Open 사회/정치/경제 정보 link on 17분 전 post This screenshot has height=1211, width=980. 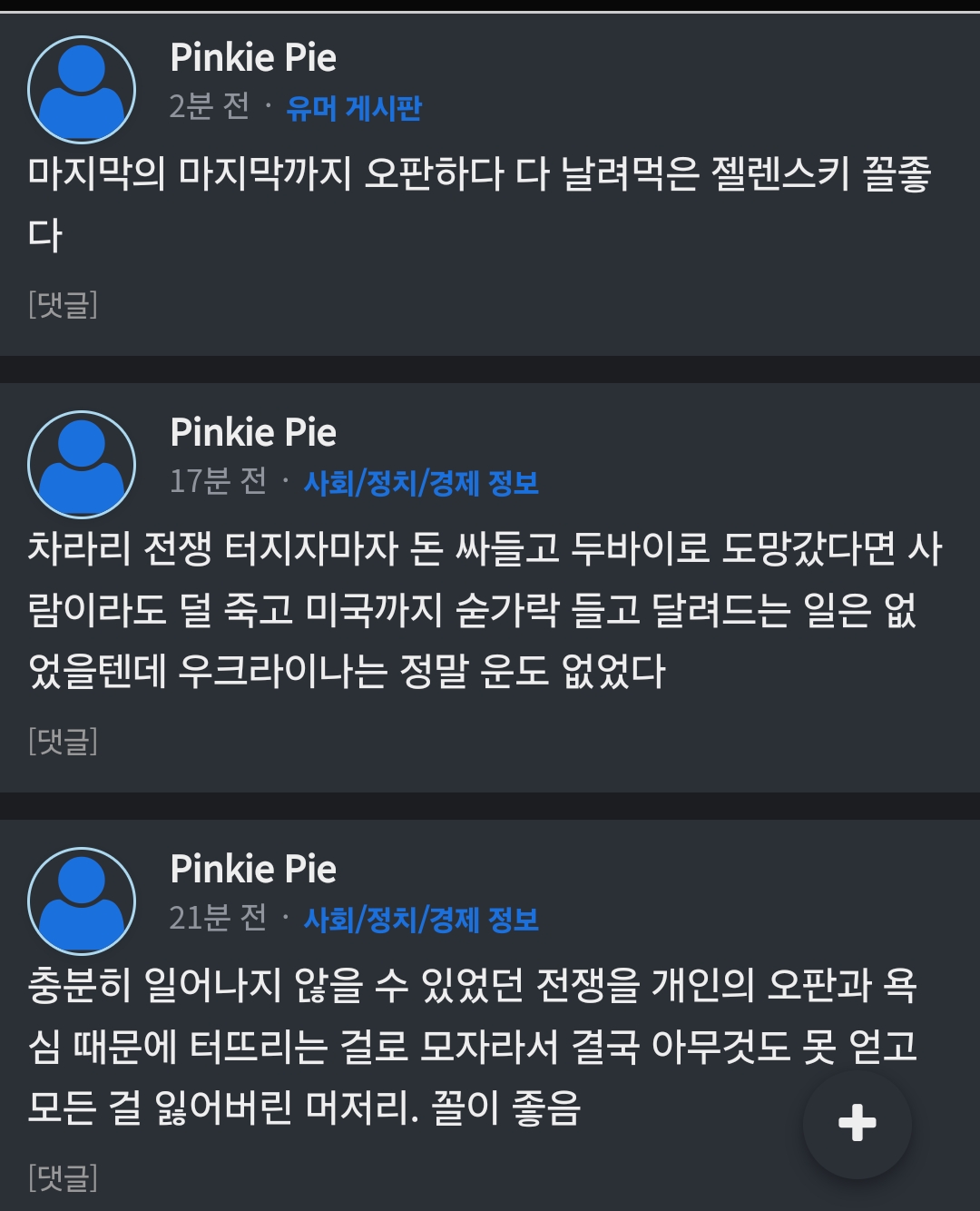(x=421, y=483)
